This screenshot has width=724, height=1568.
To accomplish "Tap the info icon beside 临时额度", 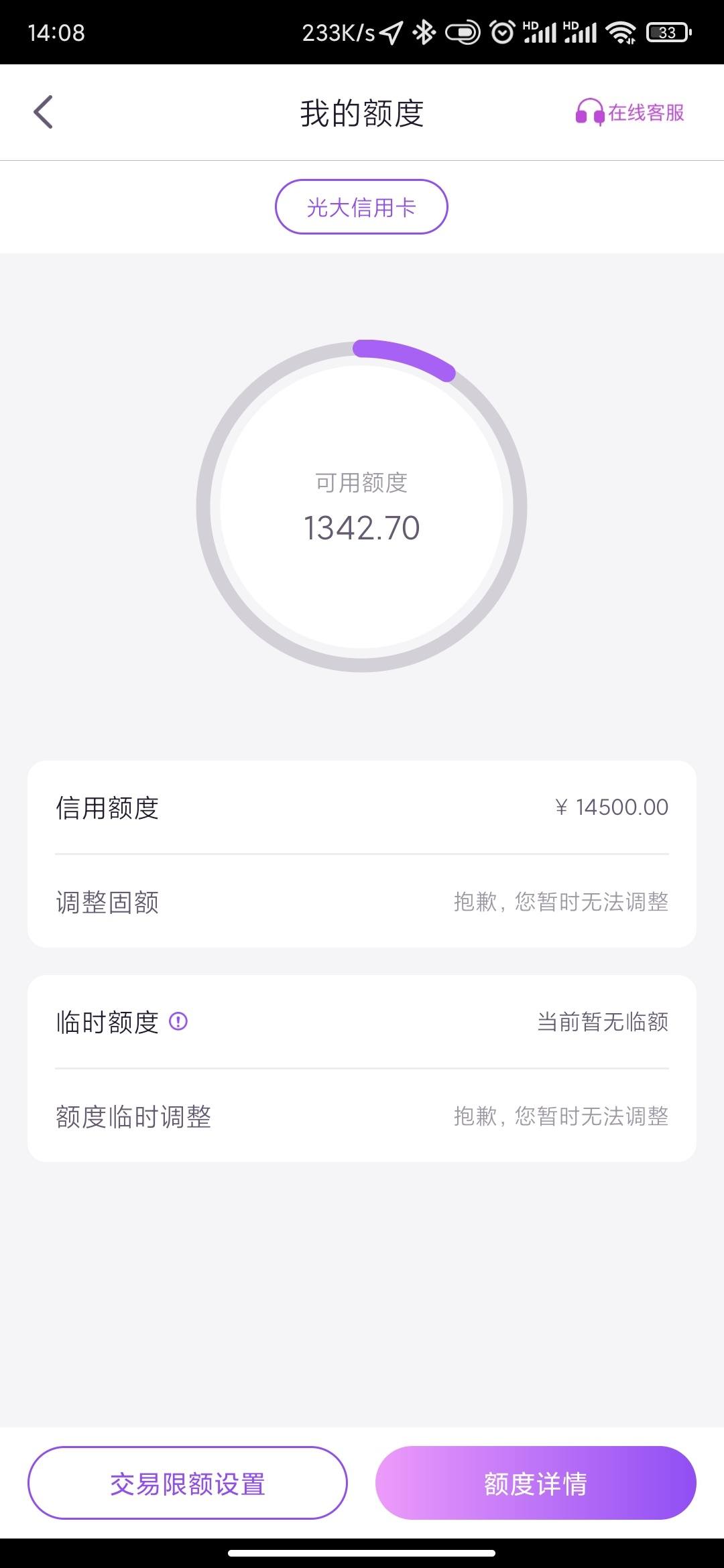I will (x=178, y=1022).
